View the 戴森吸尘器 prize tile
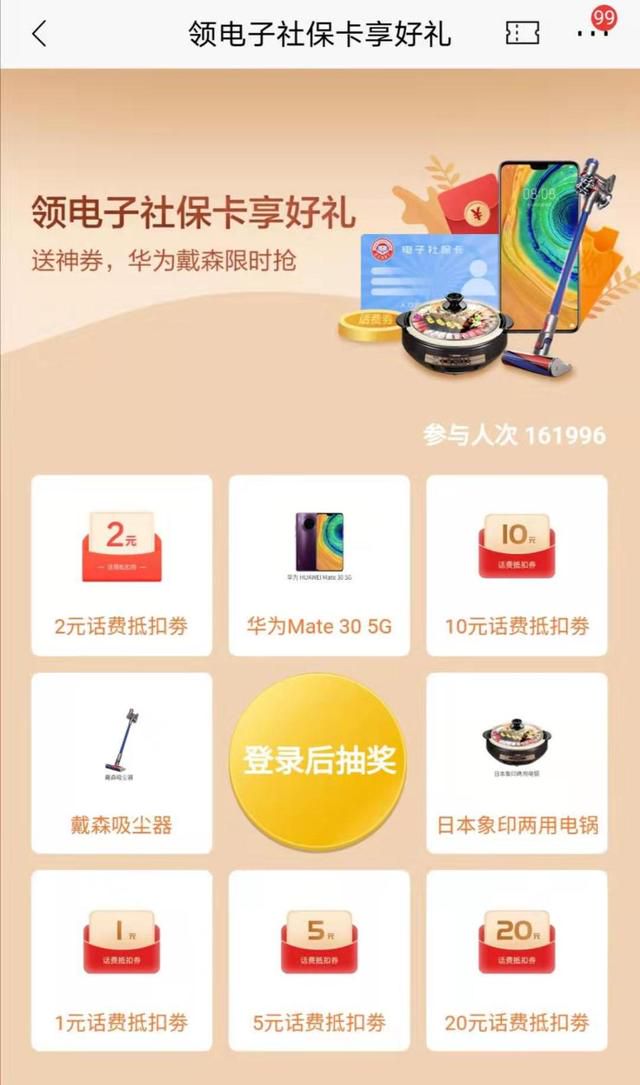Screen dimensions: 640x1085 tap(122, 762)
